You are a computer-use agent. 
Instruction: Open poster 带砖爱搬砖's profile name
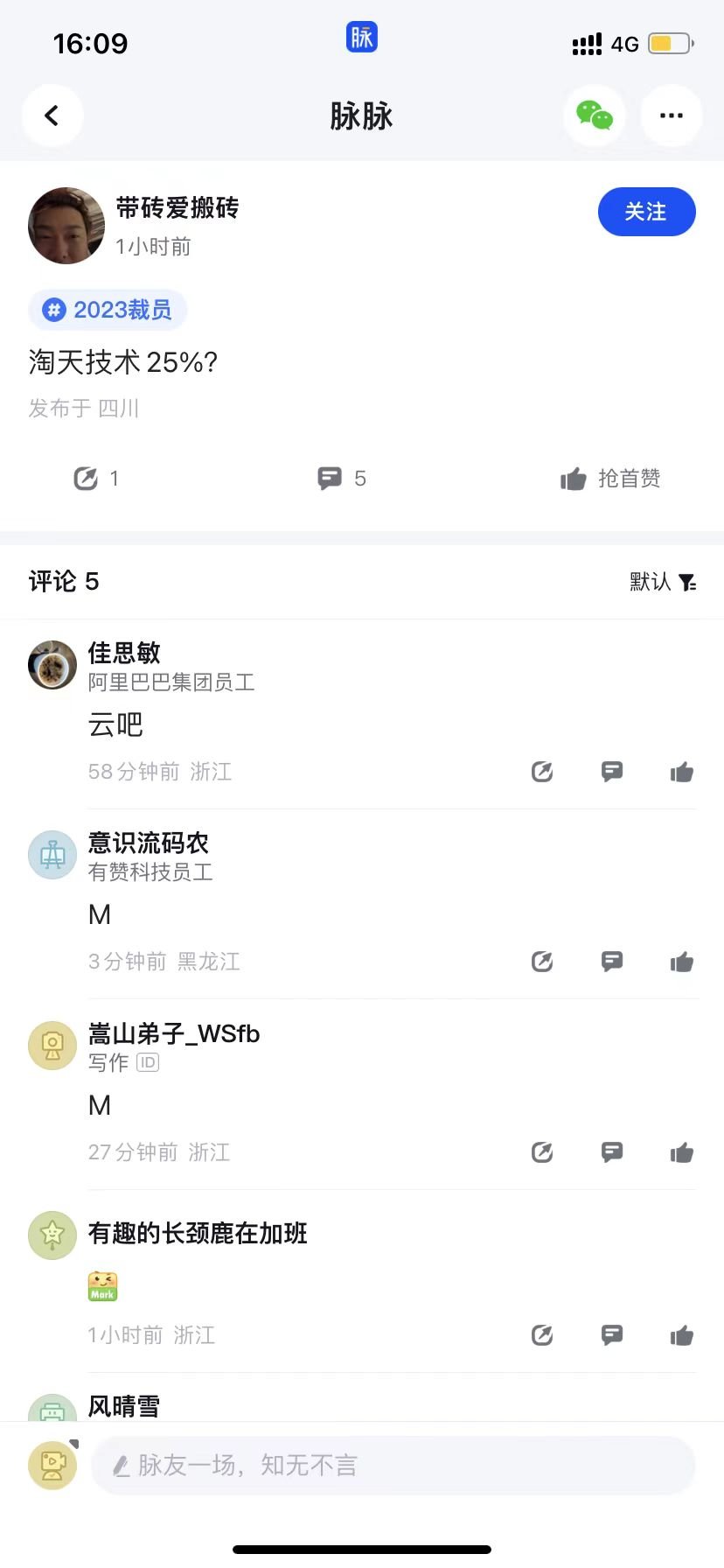click(x=177, y=209)
